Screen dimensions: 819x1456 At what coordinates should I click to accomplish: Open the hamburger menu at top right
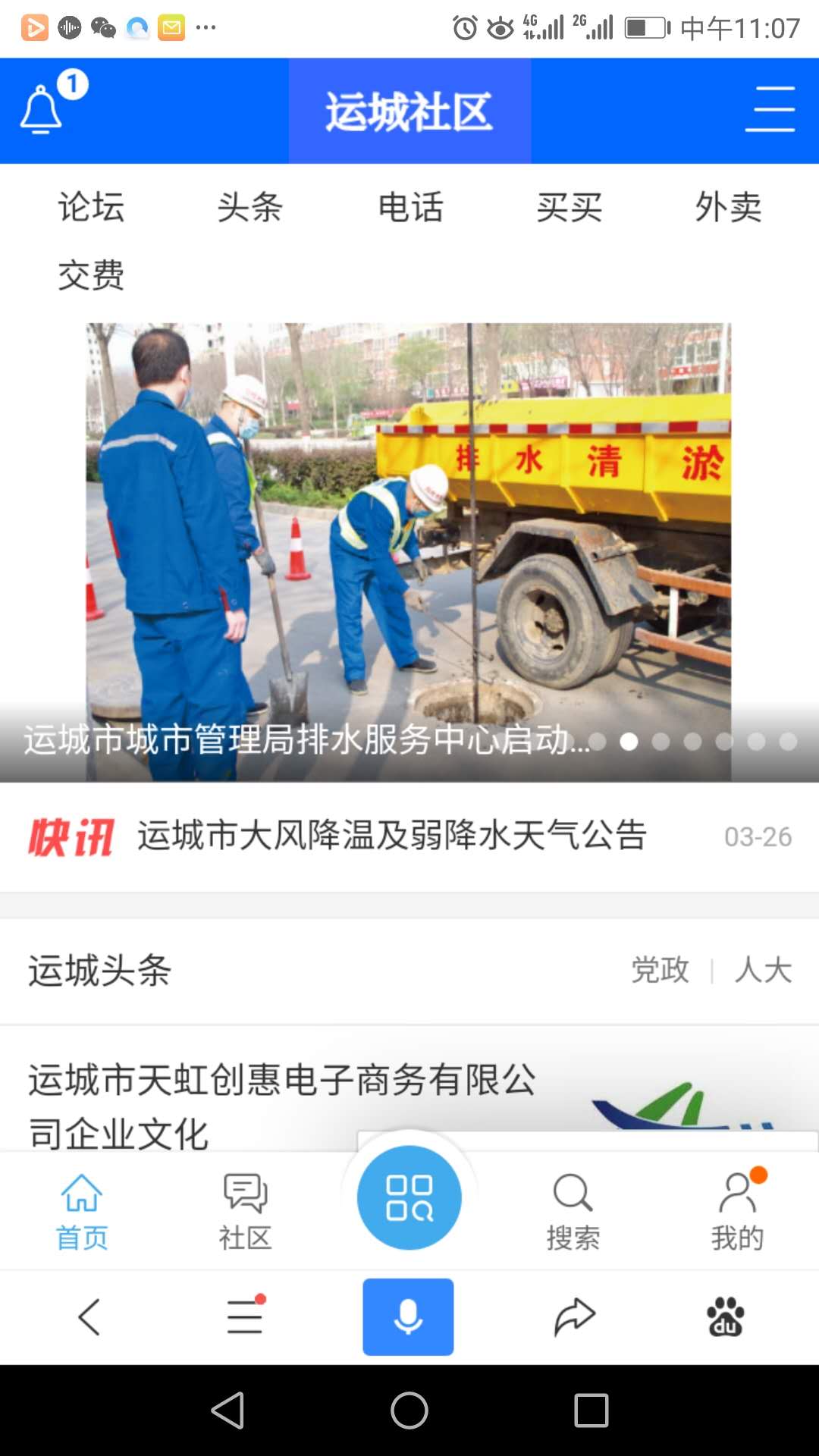click(770, 109)
